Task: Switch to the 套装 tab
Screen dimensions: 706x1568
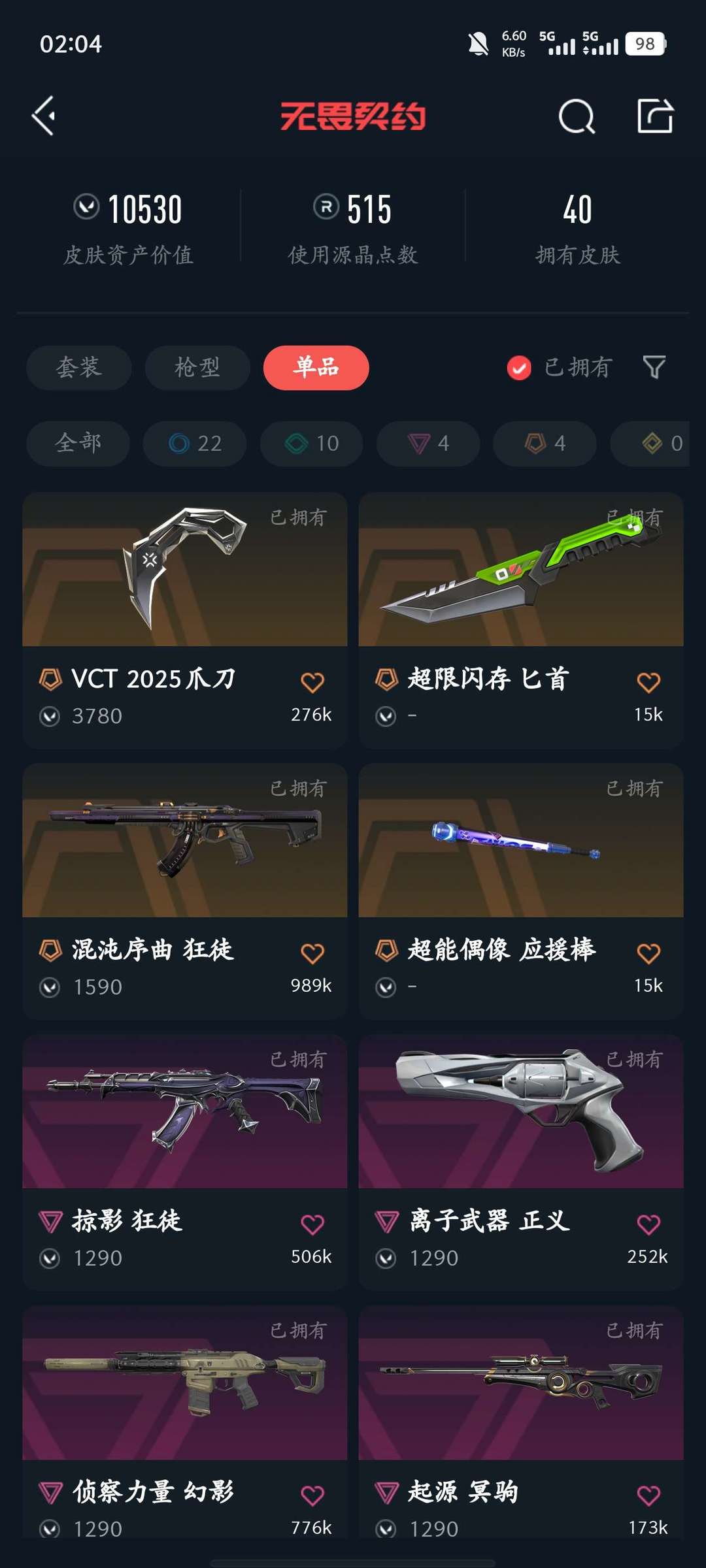Action: 79,368
